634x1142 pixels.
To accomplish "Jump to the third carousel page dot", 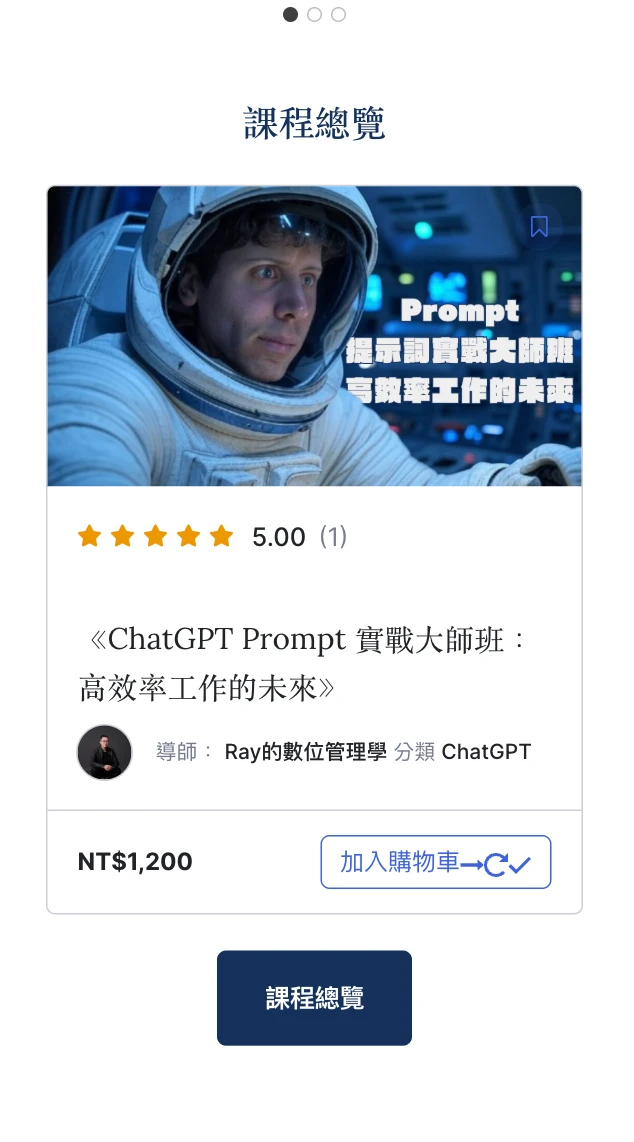I will pyautogui.click(x=338, y=14).
